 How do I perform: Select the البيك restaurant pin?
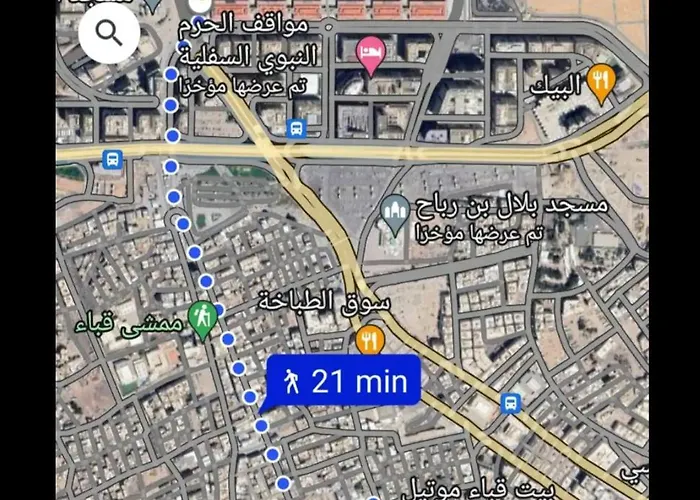600,84
